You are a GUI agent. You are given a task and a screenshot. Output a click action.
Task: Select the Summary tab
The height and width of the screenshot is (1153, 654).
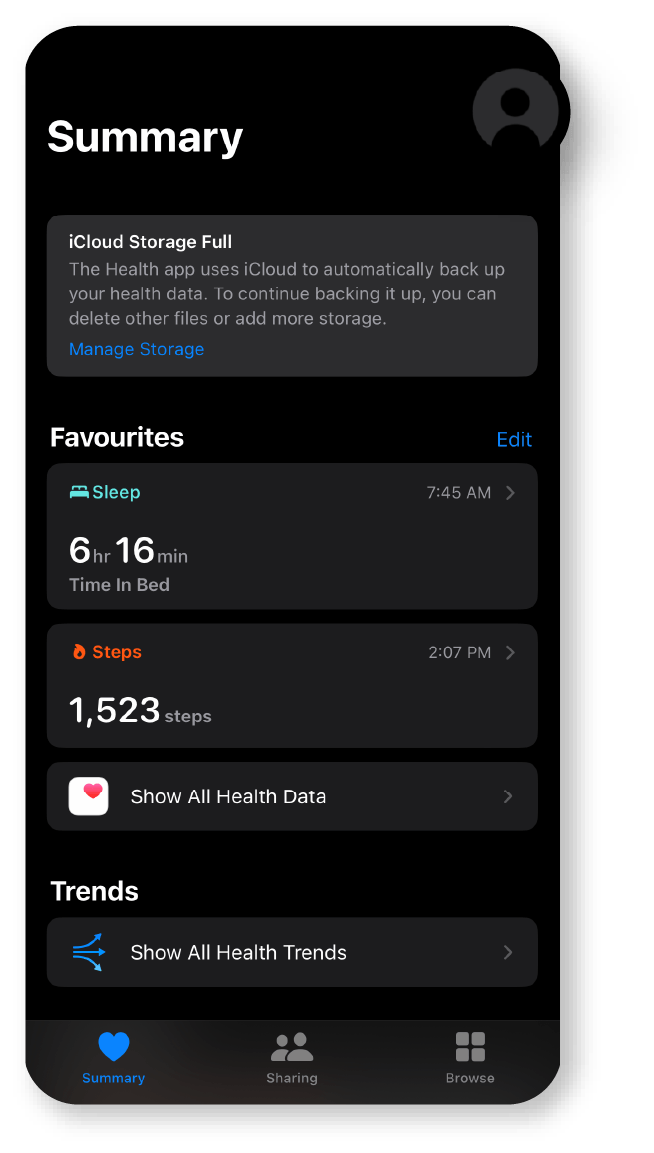point(113,1059)
